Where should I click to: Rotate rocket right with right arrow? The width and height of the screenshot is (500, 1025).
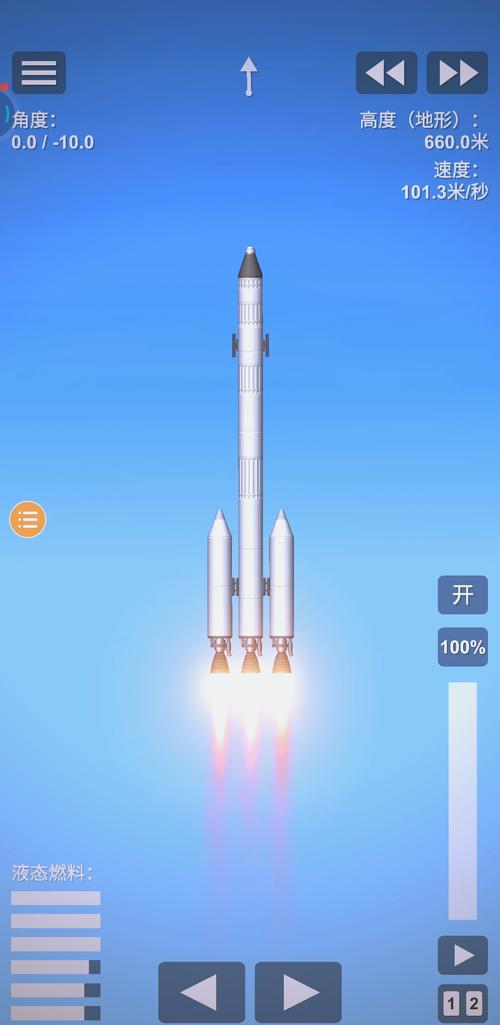click(x=298, y=992)
